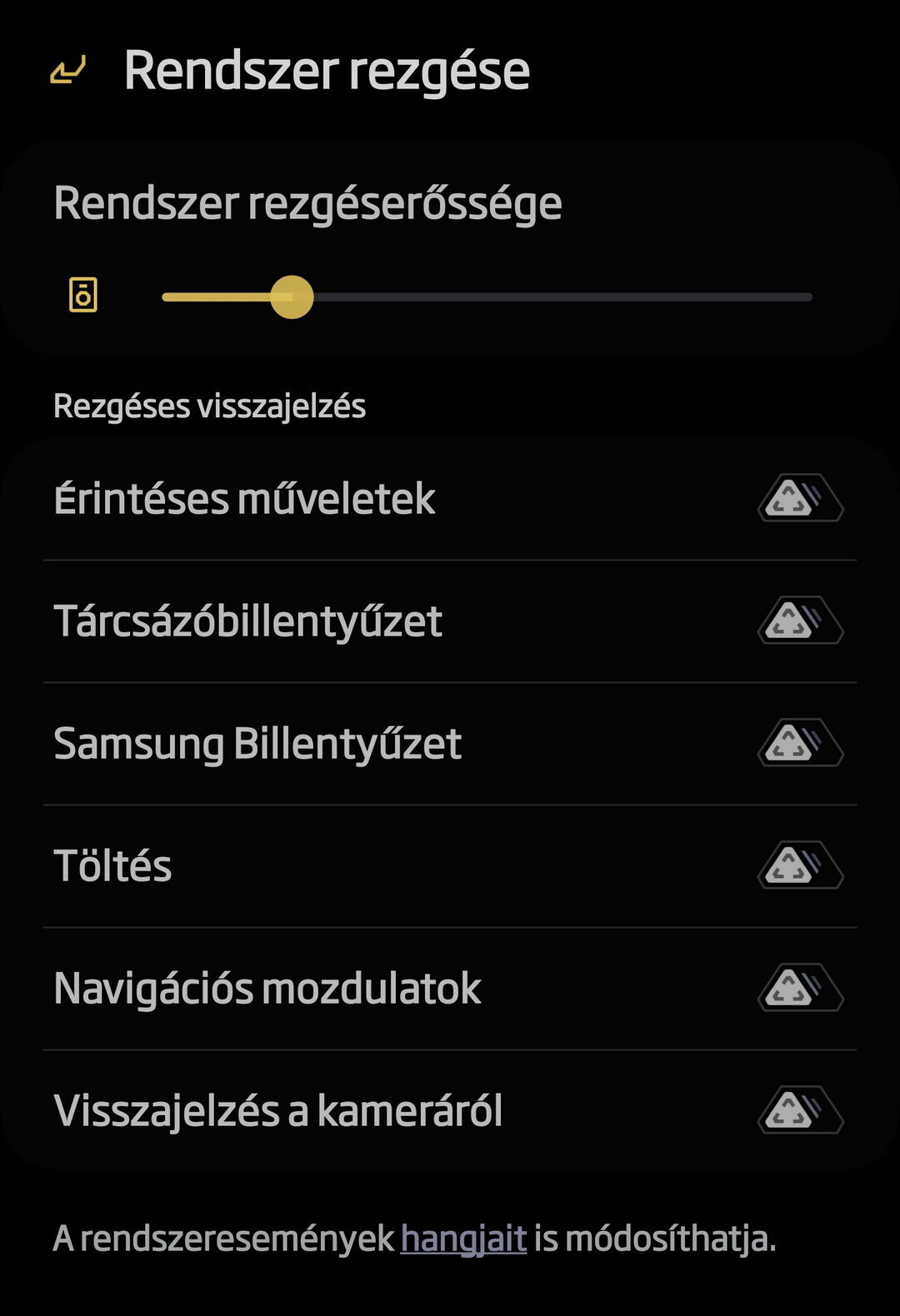Viewport: 900px width, 1316px height.
Task: Toggle Töltés vibration feedback
Action: (x=800, y=866)
